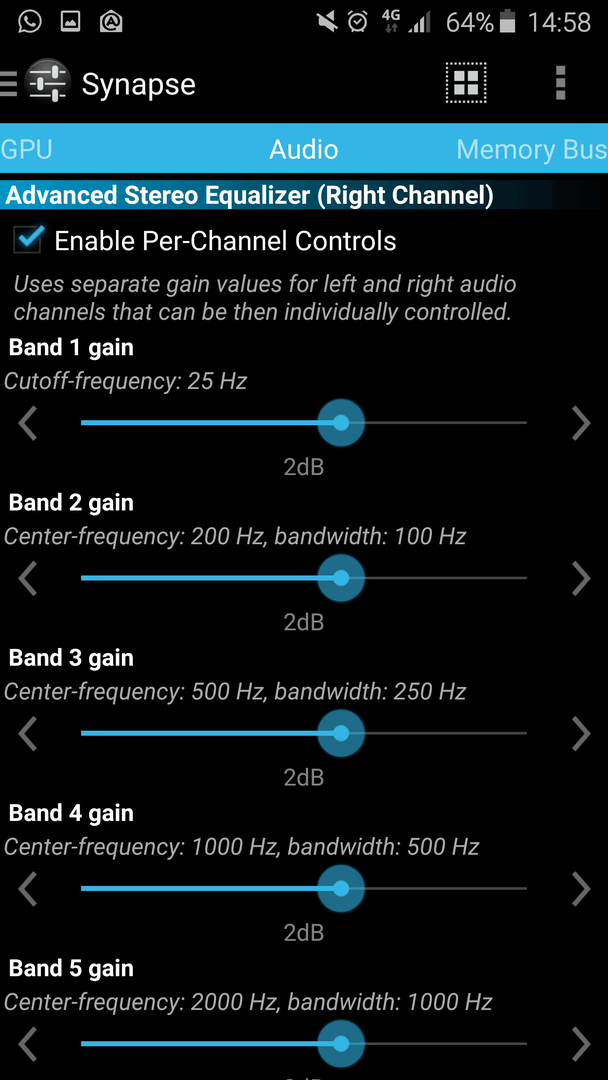Uncheck Enable Per-Channel Controls

tap(30, 240)
